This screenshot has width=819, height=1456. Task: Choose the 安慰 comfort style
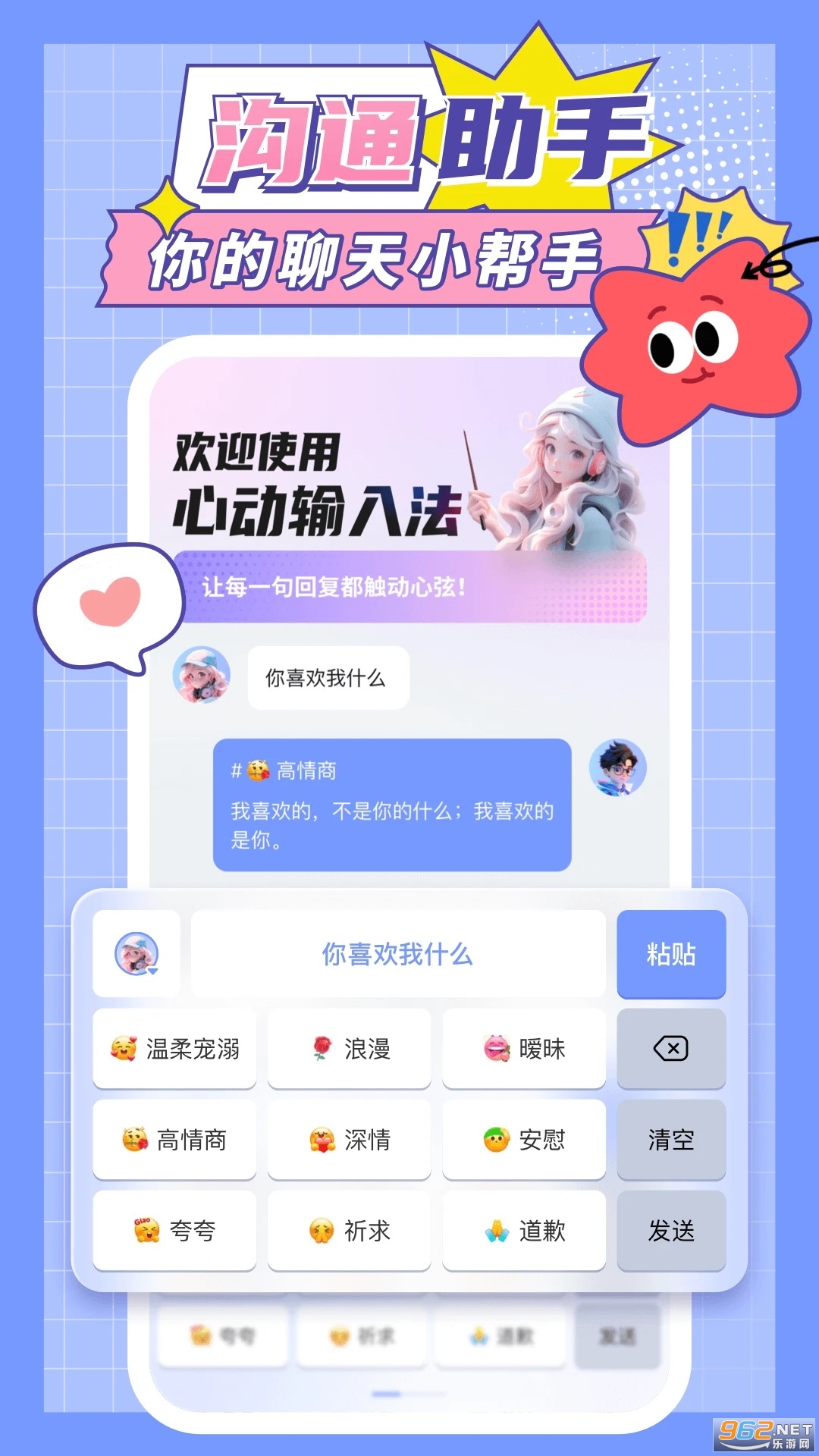[523, 1140]
